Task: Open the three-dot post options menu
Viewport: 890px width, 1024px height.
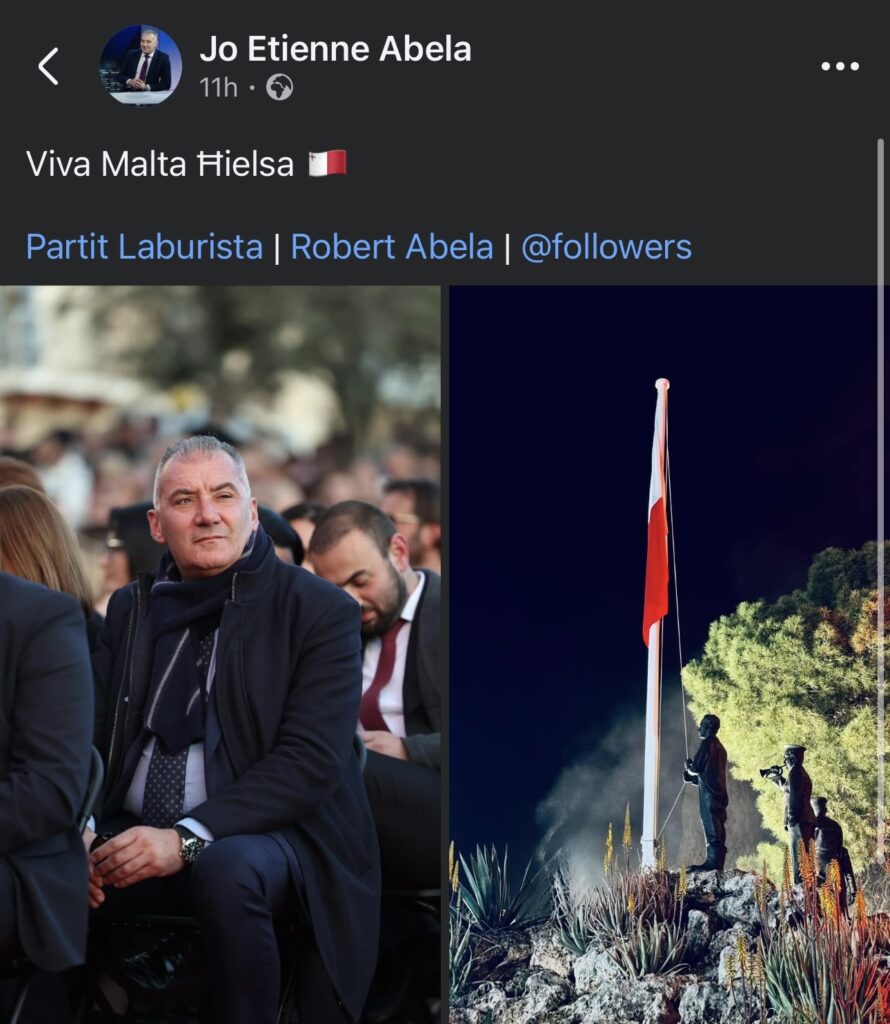Action: pos(839,66)
